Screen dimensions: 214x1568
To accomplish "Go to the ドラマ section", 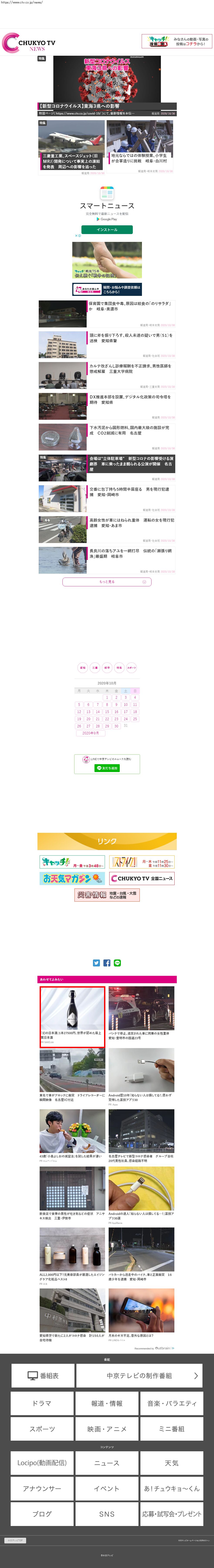I will coord(42,1403).
